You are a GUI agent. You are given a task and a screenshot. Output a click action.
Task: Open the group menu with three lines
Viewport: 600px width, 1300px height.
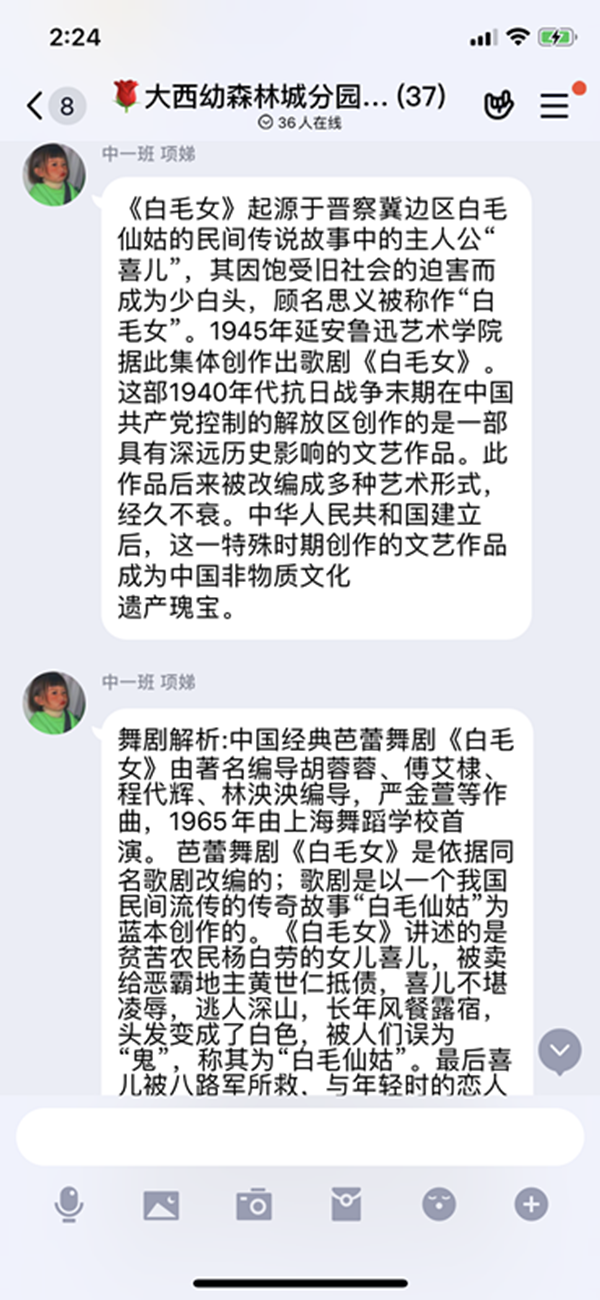click(x=555, y=106)
